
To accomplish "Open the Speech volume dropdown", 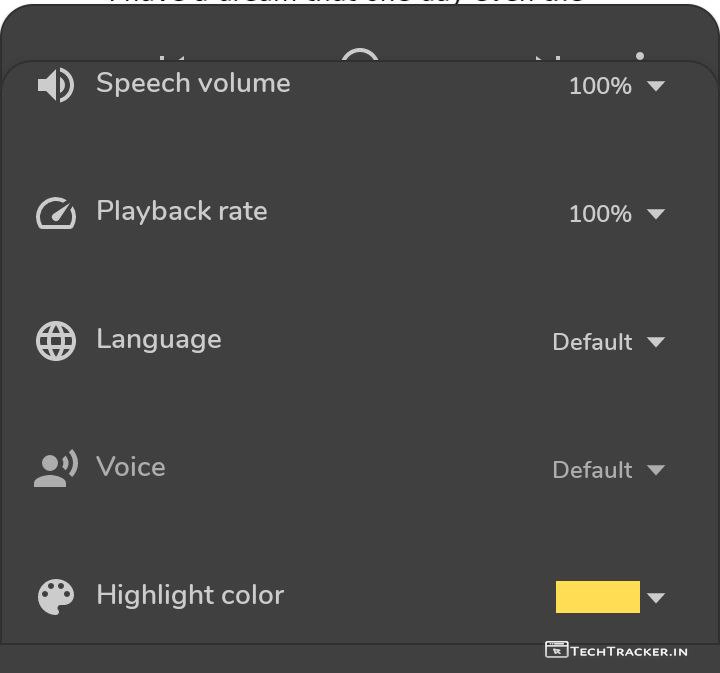I will pyautogui.click(x=616, y=86).
